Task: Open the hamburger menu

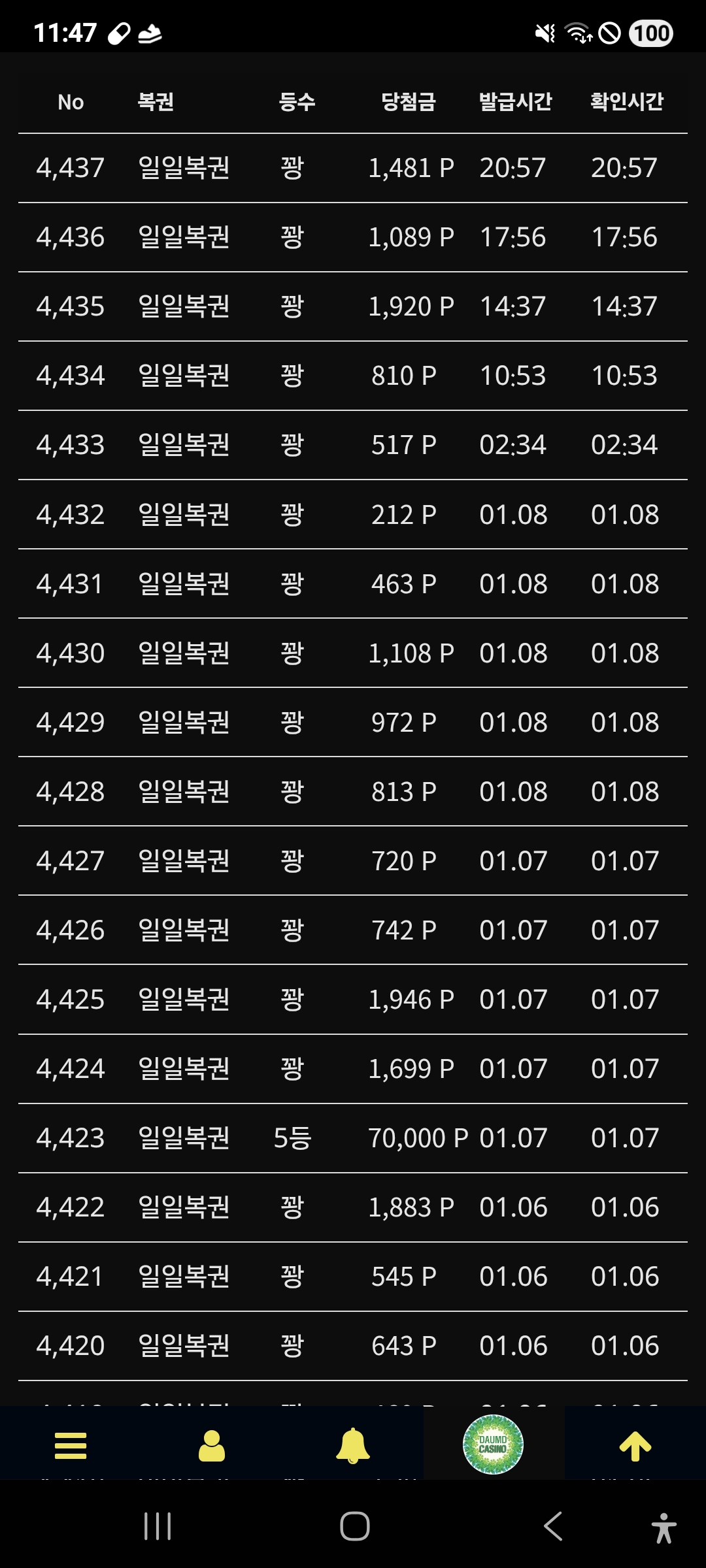Action: 71,1445
